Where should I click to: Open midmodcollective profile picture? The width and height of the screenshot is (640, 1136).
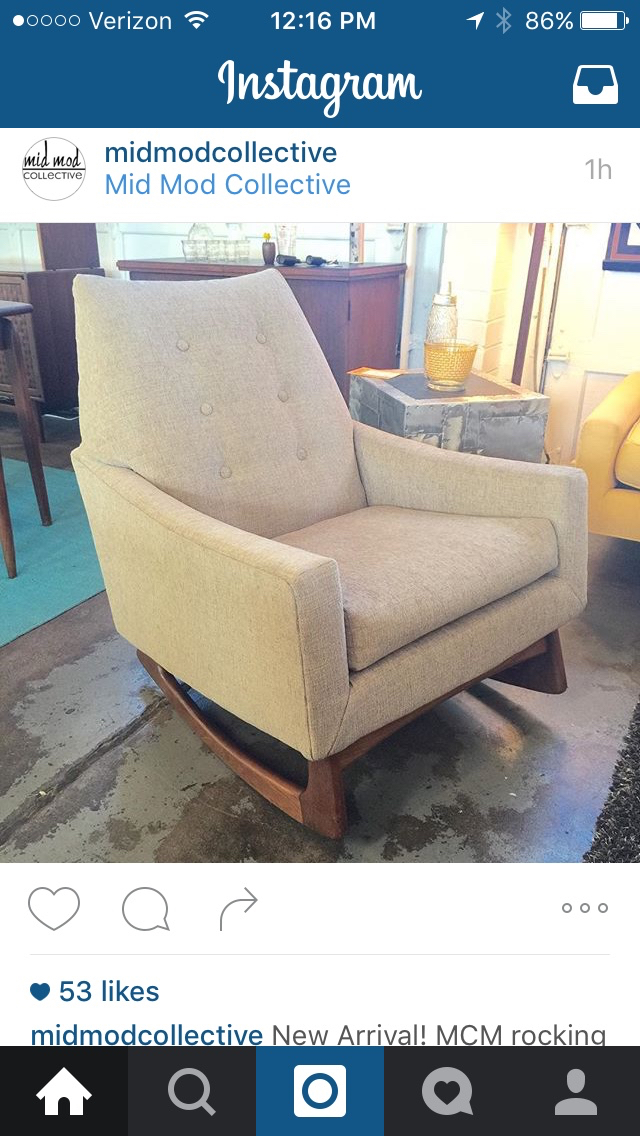(x=54, y=169)
